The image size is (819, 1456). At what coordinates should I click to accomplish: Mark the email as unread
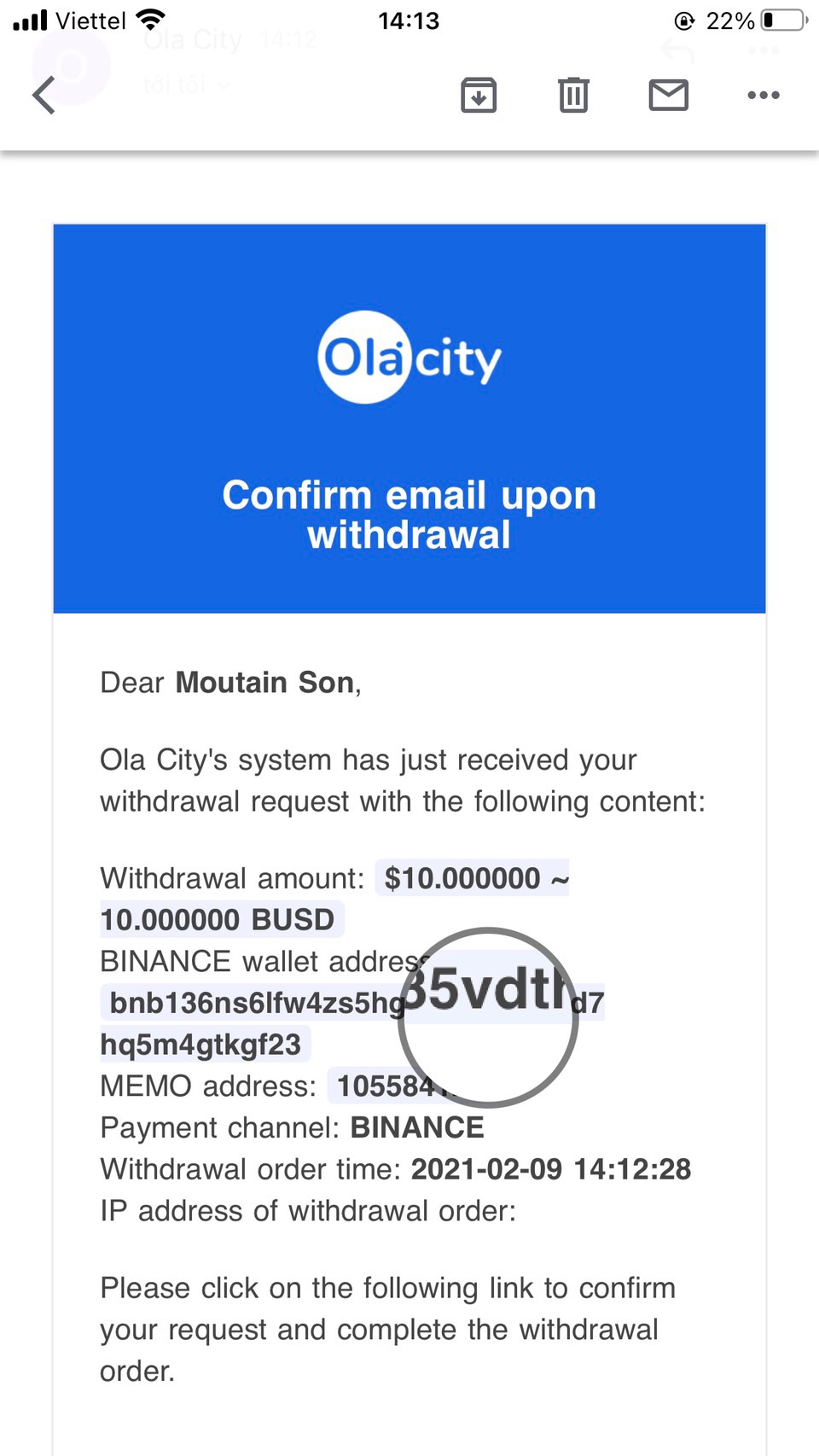pos(668,95)
